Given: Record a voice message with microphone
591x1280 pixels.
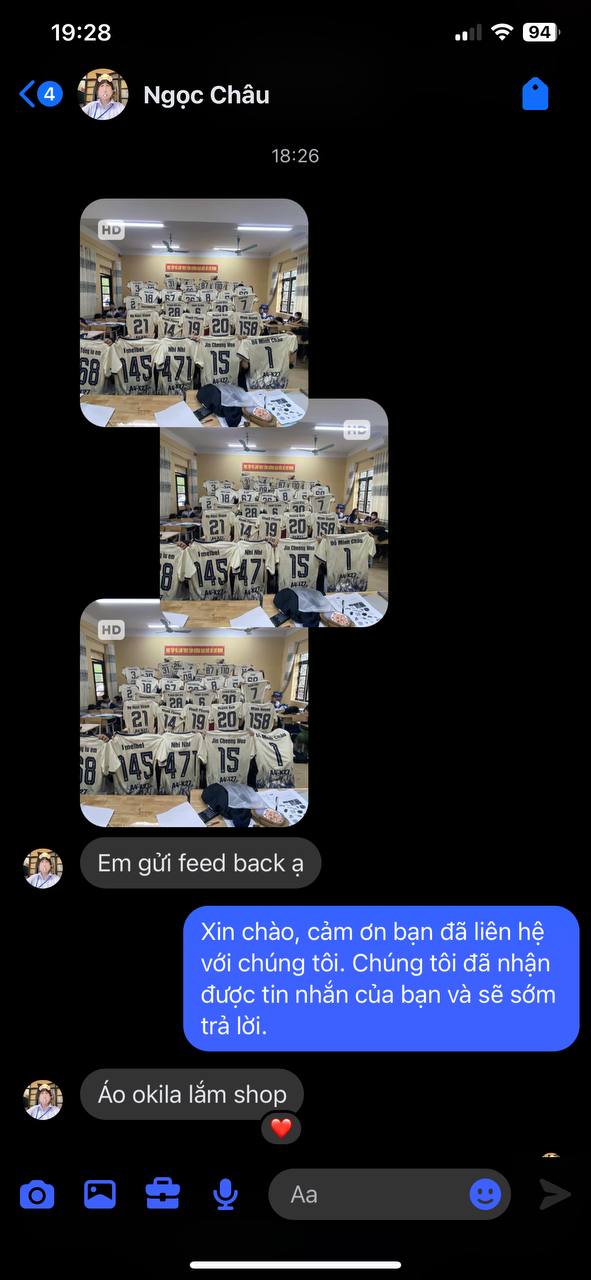Looking at the screenshot, I should pos(225,1194).
